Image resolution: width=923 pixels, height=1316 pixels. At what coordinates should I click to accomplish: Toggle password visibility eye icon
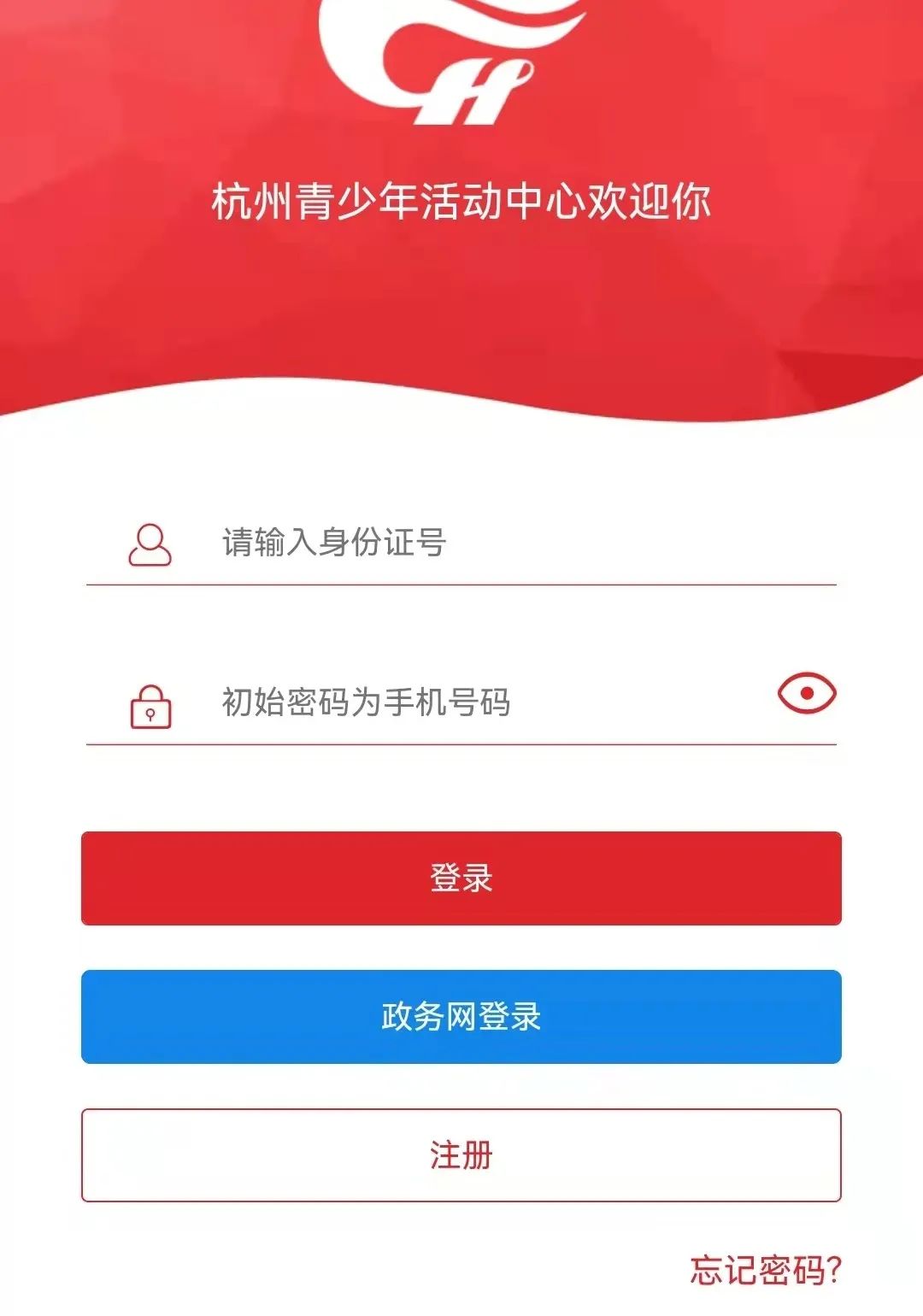pyautogui.click(x=806, y=693)
